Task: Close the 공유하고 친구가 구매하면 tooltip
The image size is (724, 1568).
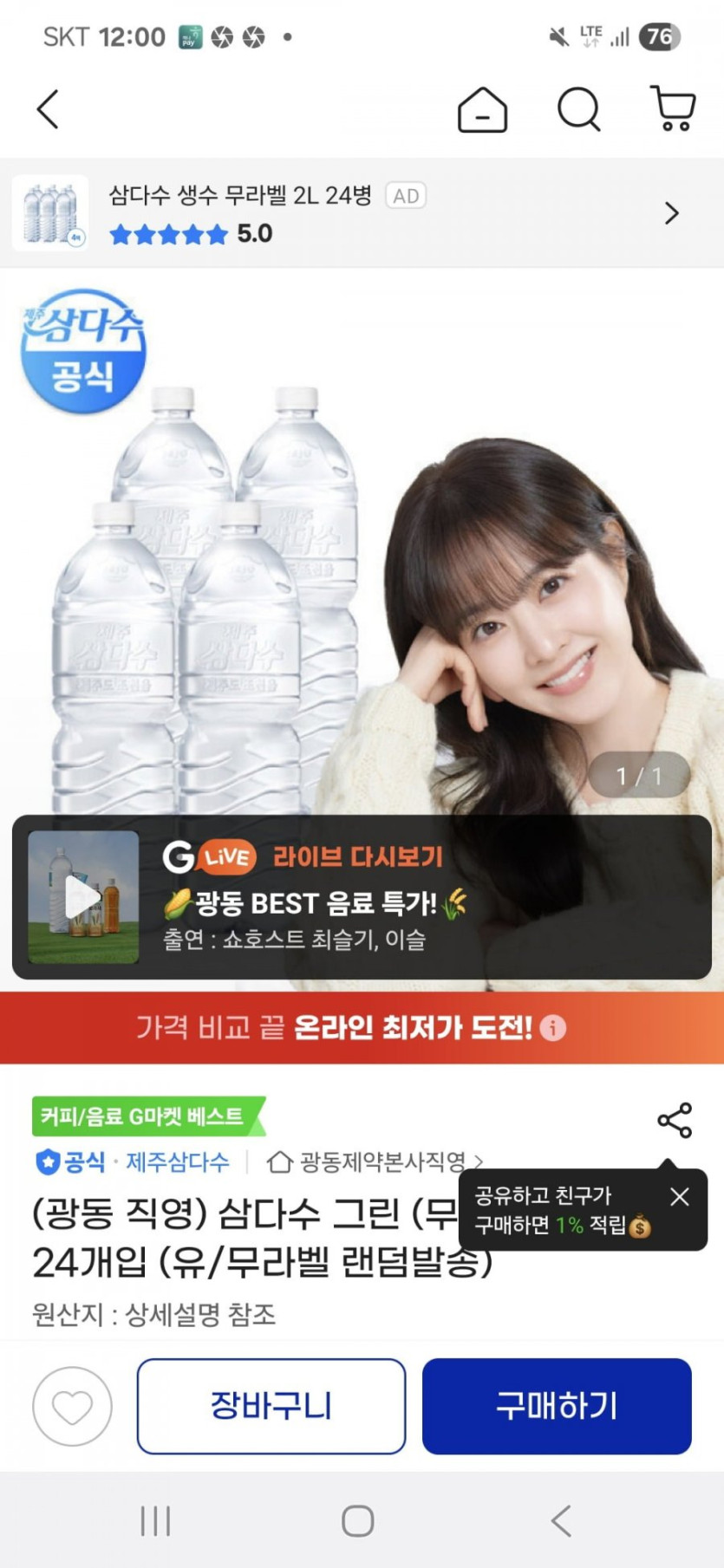Action: [x=680, y=1197]
